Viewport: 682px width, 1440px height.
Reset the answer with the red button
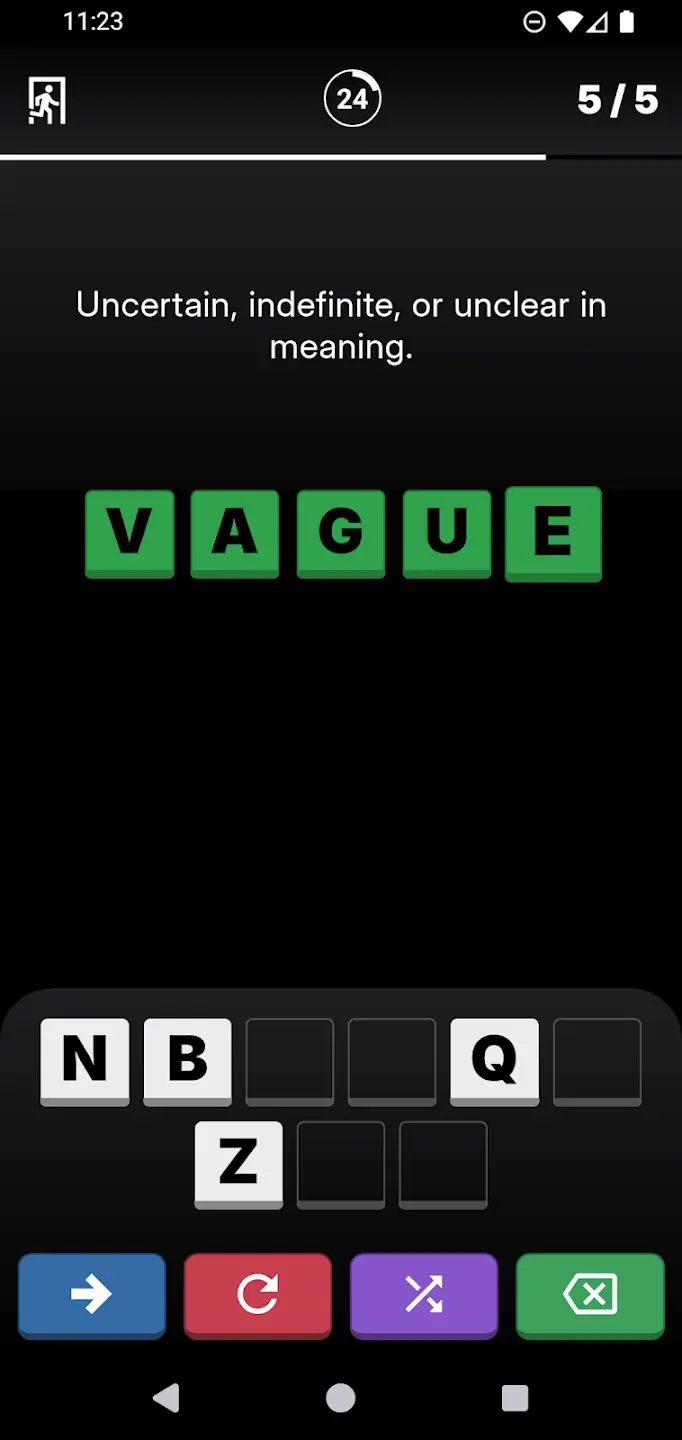point(258,1294)
